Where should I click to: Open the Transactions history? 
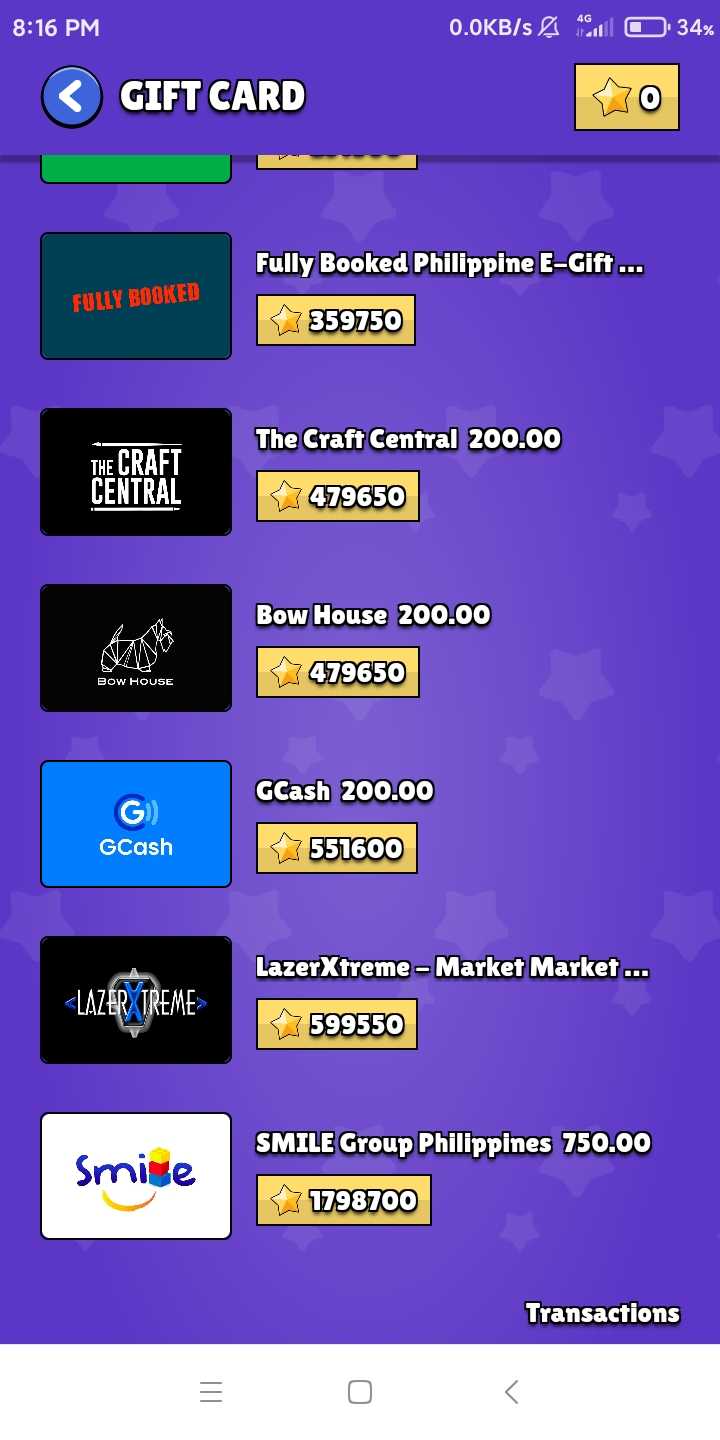point(602,1313)
